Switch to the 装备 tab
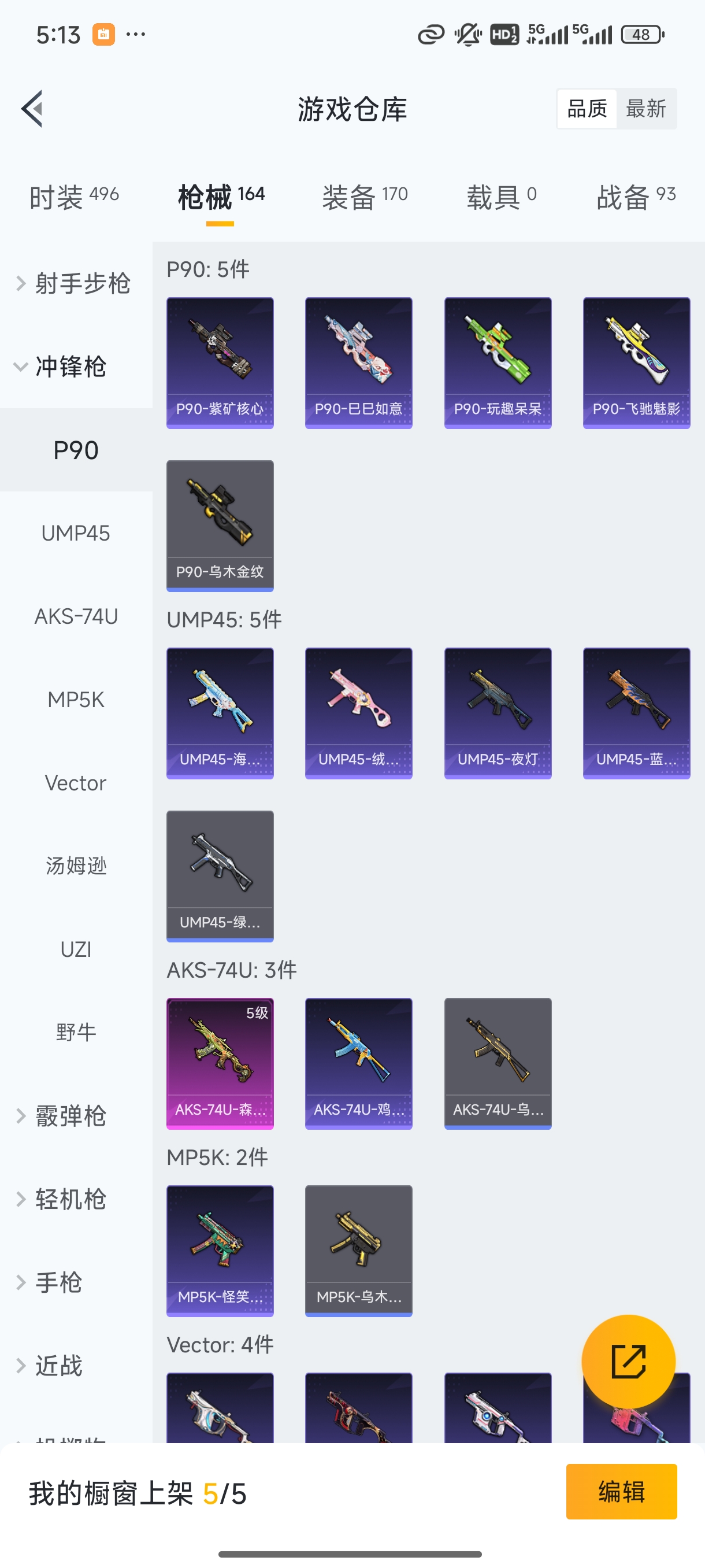Viewport: 705px width, 1568px height. pyautogui.click(x=365, y=197)
